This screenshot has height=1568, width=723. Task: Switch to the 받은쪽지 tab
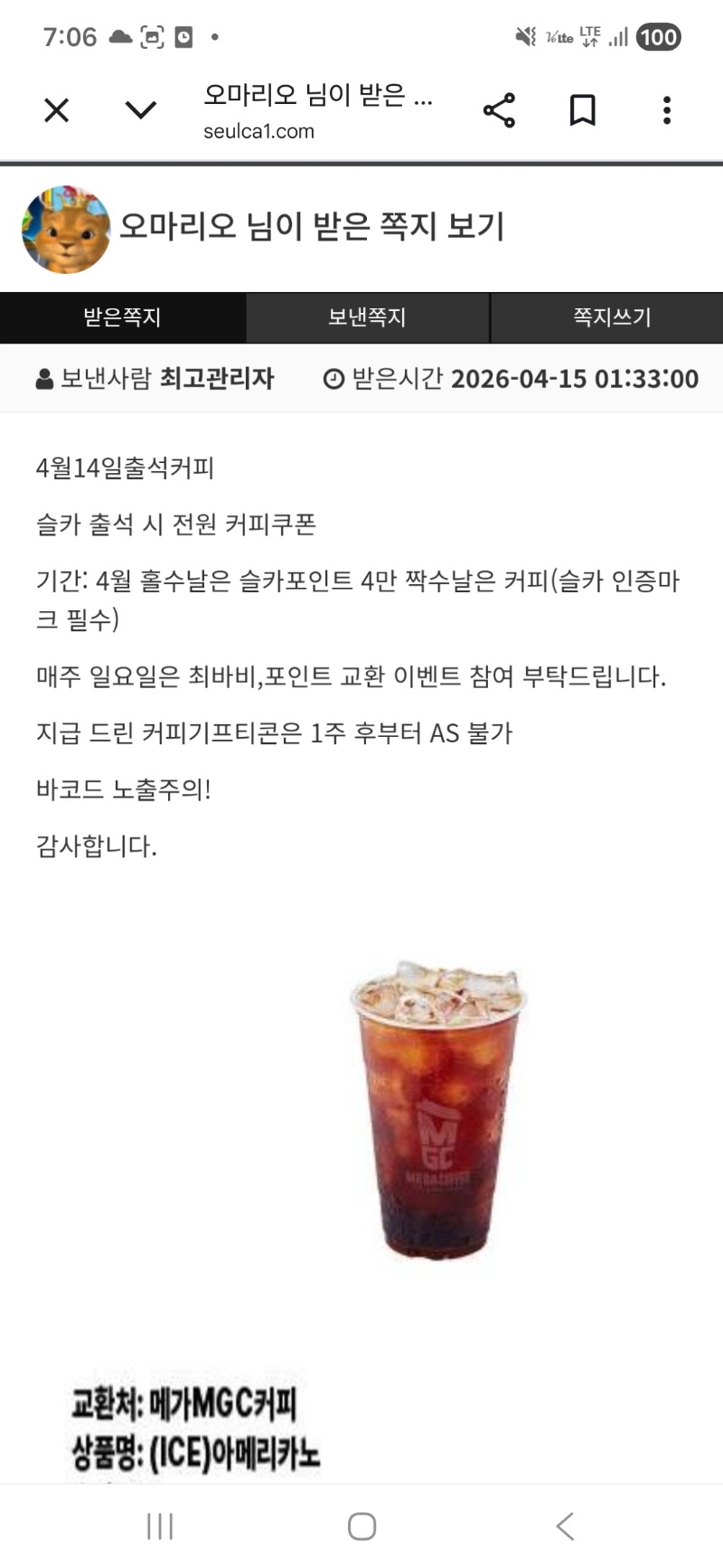(x=122, y=317)
